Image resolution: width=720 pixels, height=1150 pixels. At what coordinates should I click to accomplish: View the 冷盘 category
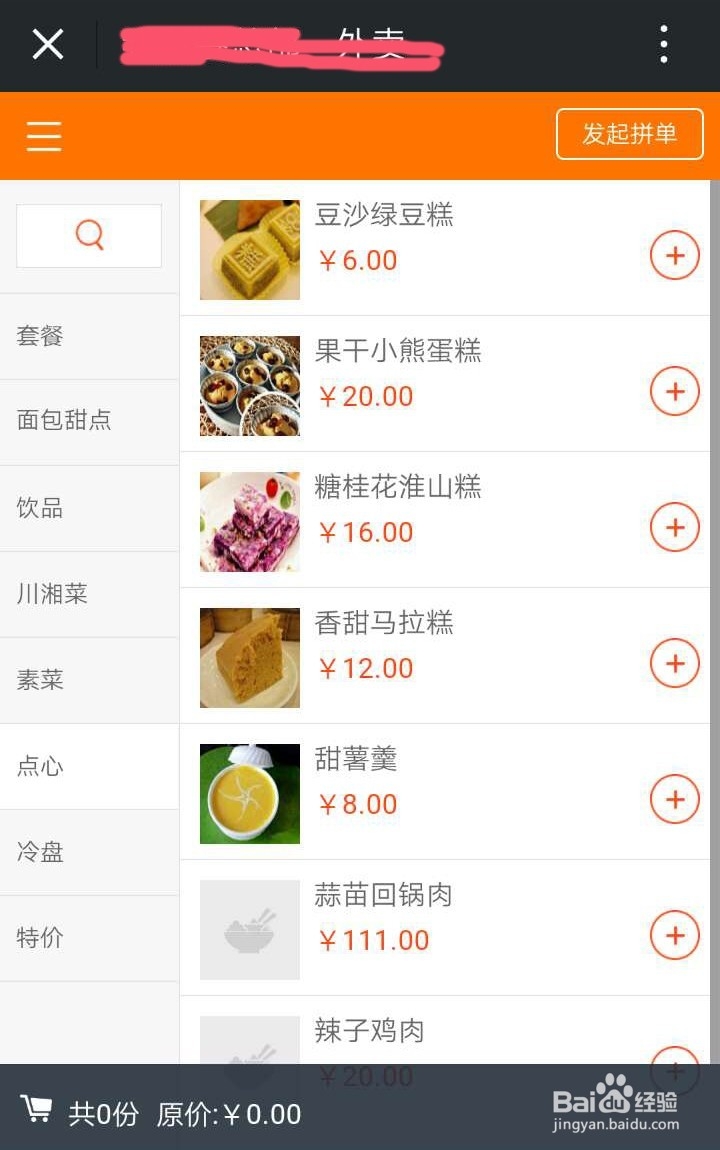[89, 852]
